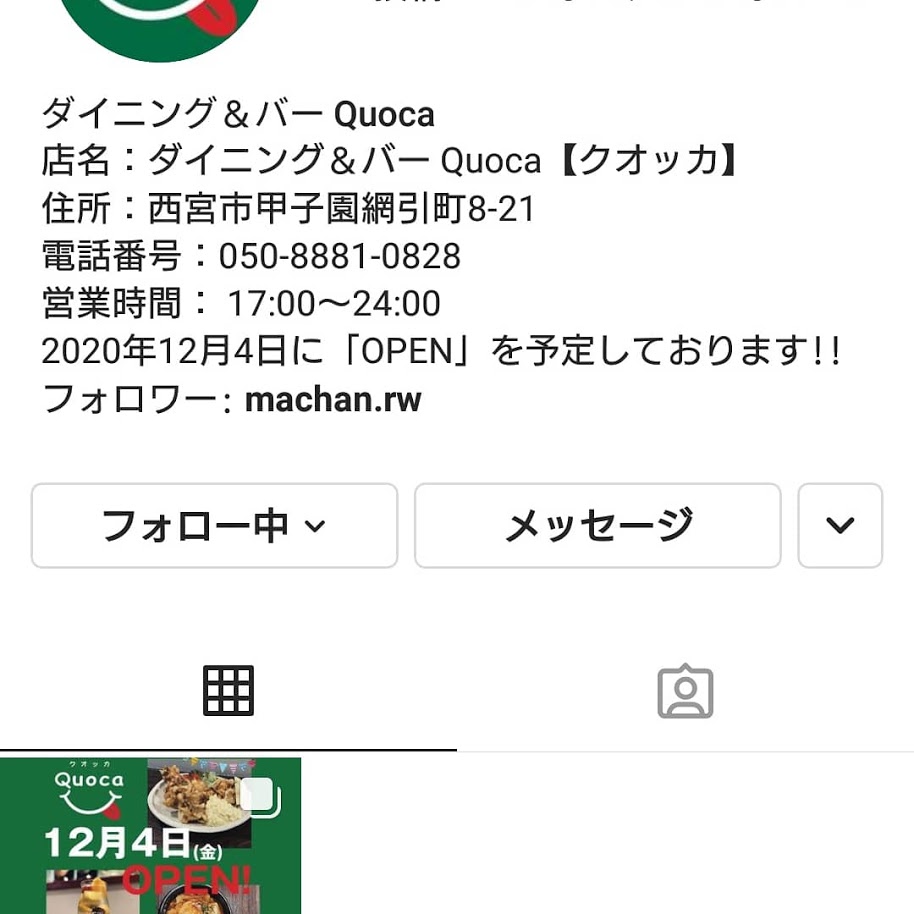
Task: Open the フォロー中 following options
Action: click(214, 526)
